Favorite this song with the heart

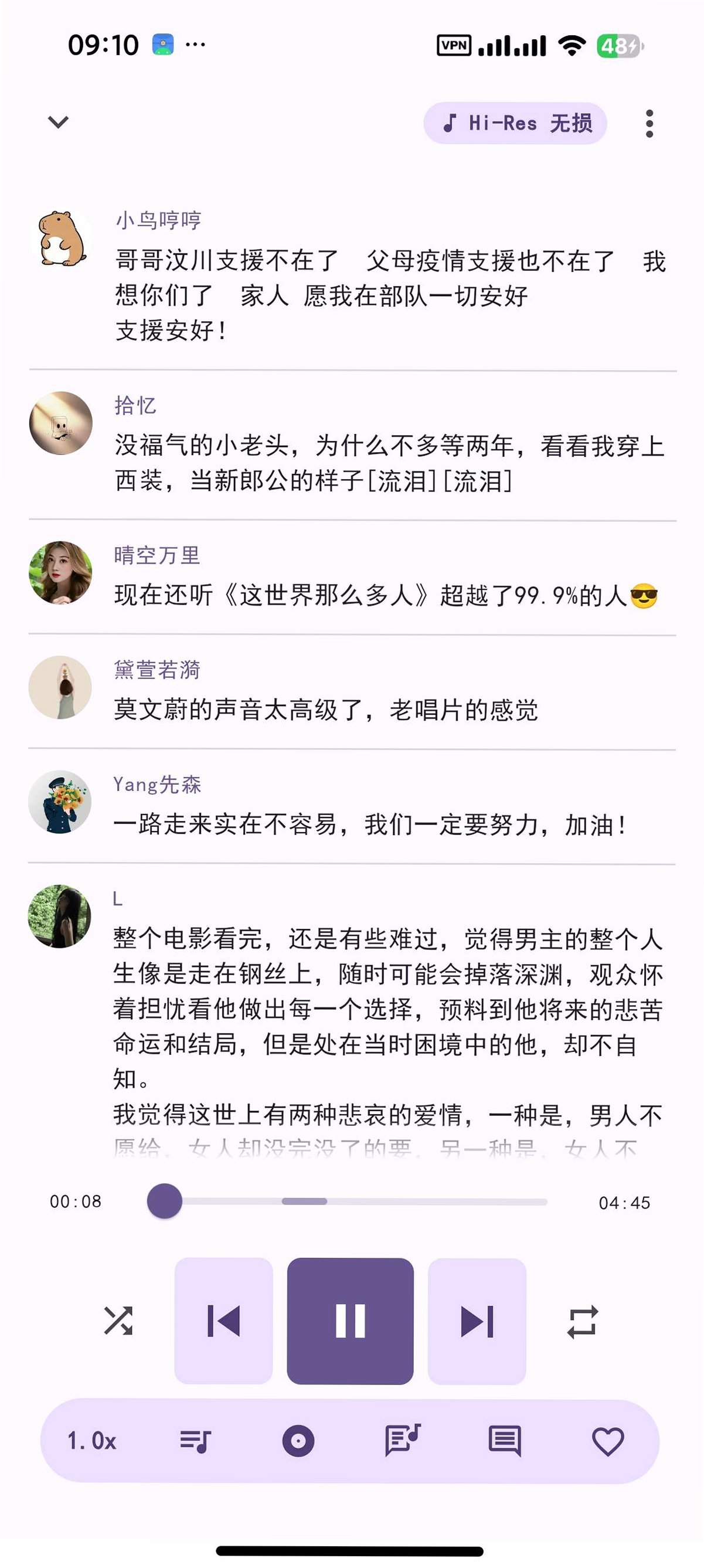click(608, 1441)
